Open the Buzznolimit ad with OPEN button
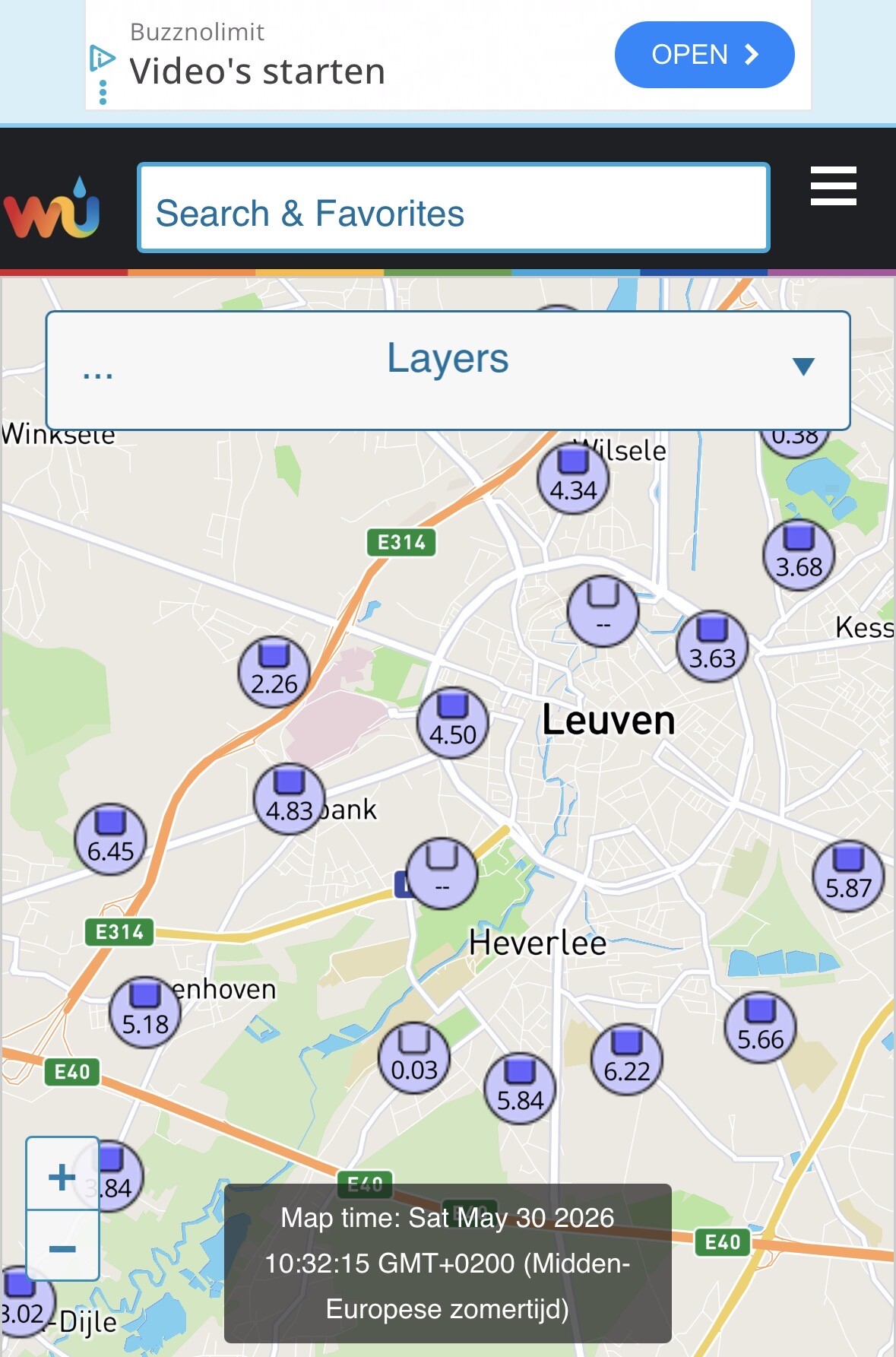The image size is (896, 1357). pos(704,55)
